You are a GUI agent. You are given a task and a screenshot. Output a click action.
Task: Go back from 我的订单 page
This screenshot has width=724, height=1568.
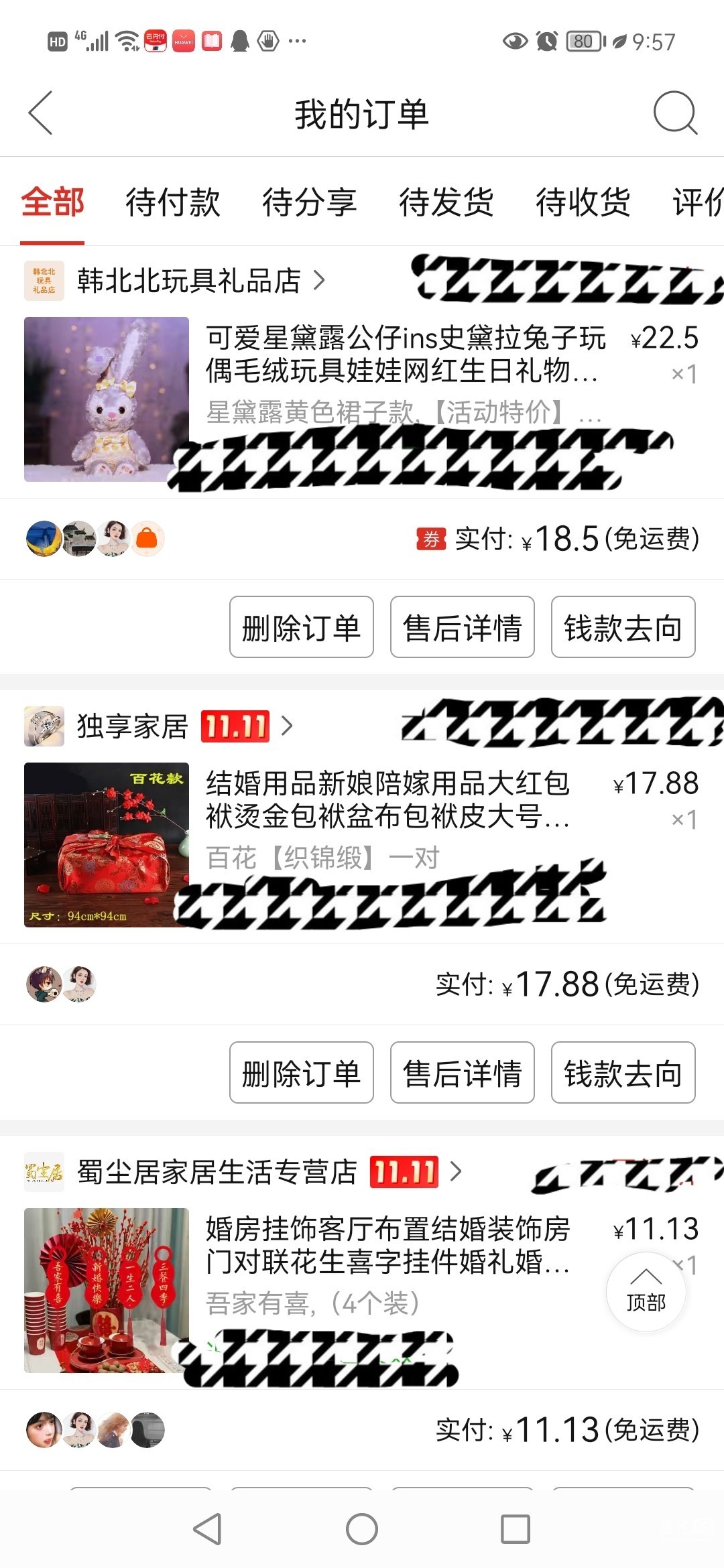click(x=41, y=113)
